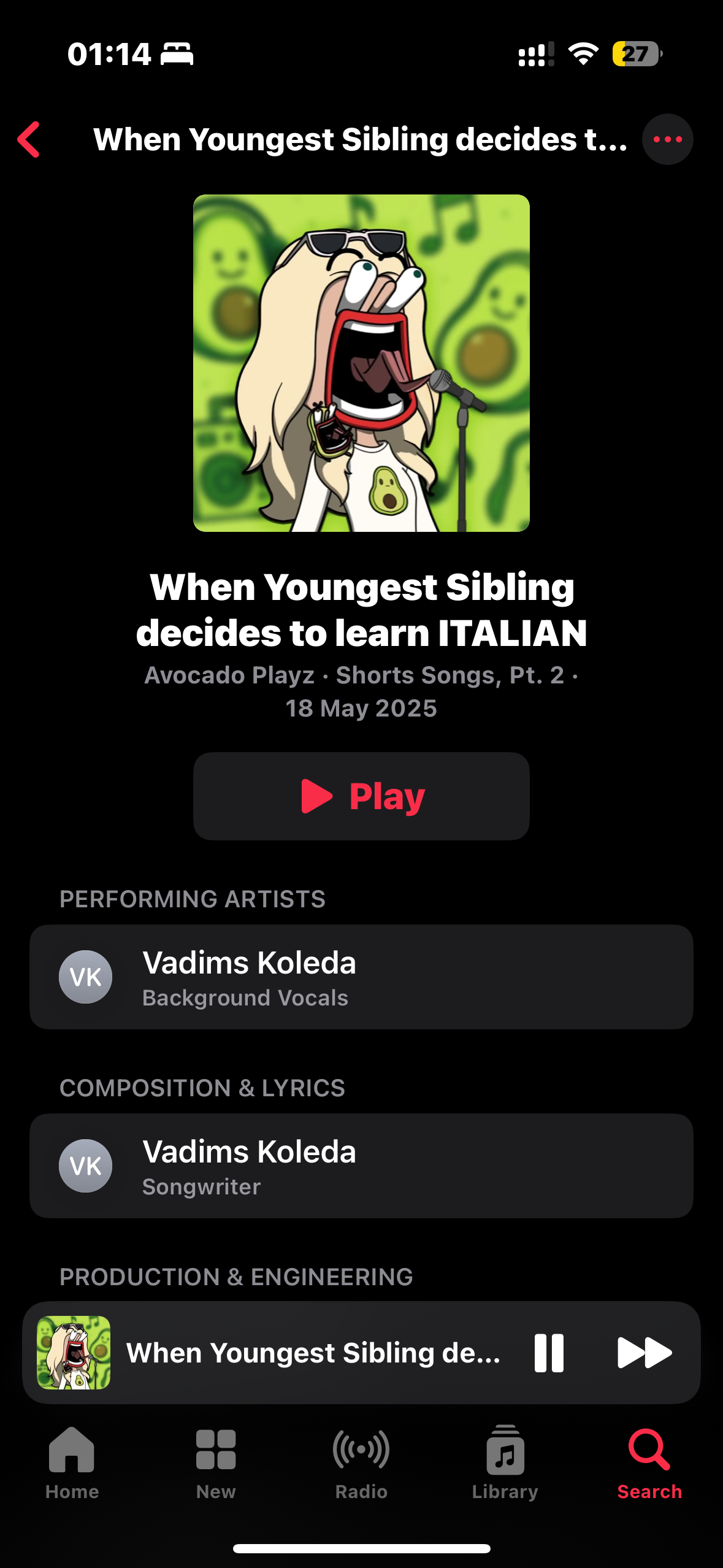Open Vadims Koleda Songwriter row

[361, 1166]
